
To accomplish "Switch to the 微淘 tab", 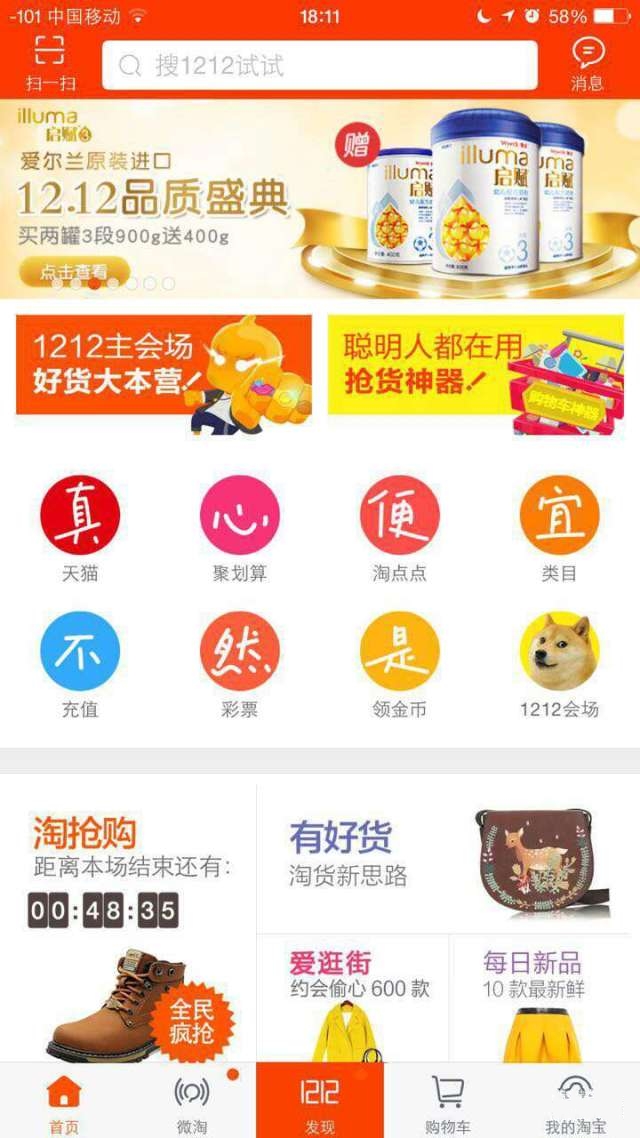I will (x=191, y=1100).
